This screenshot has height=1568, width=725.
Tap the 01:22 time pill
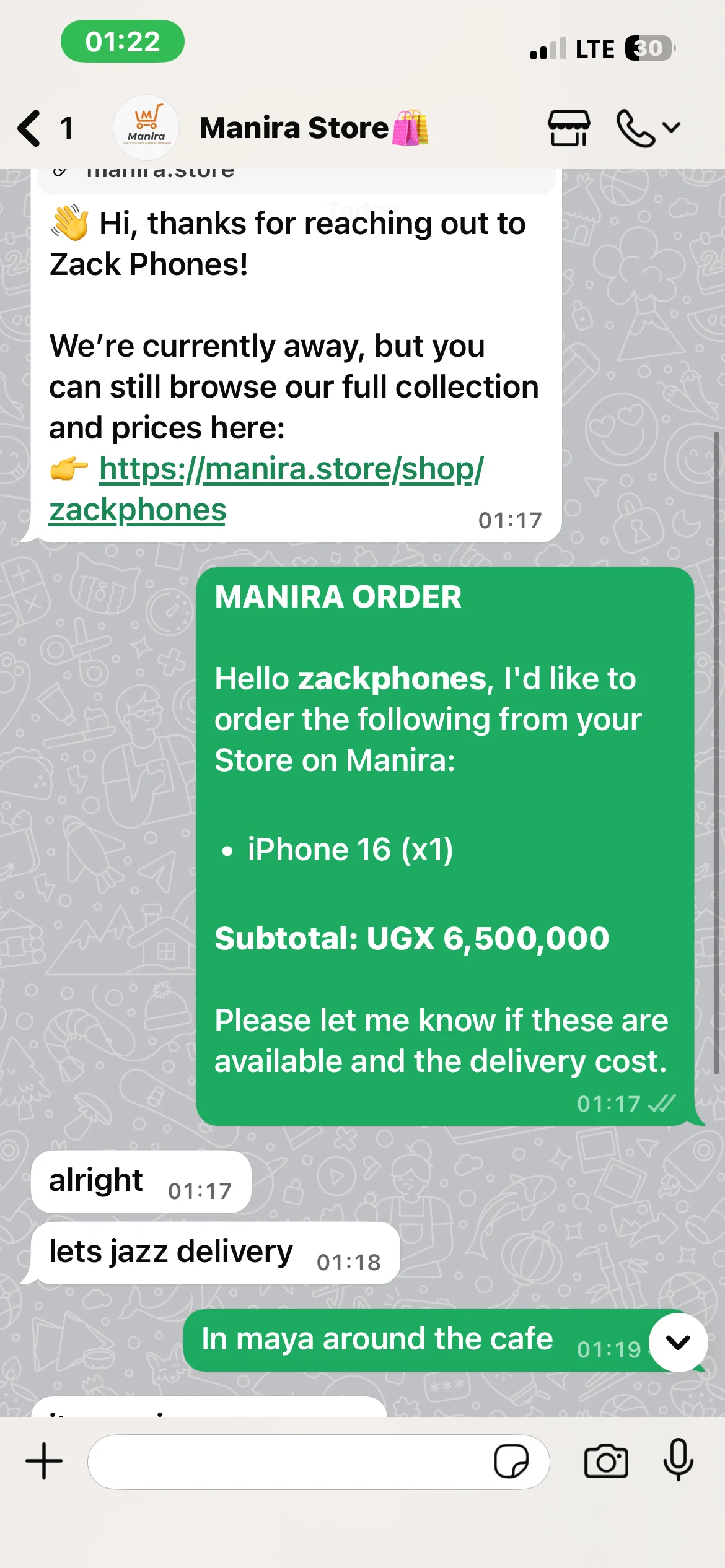[x=121, y=41]
